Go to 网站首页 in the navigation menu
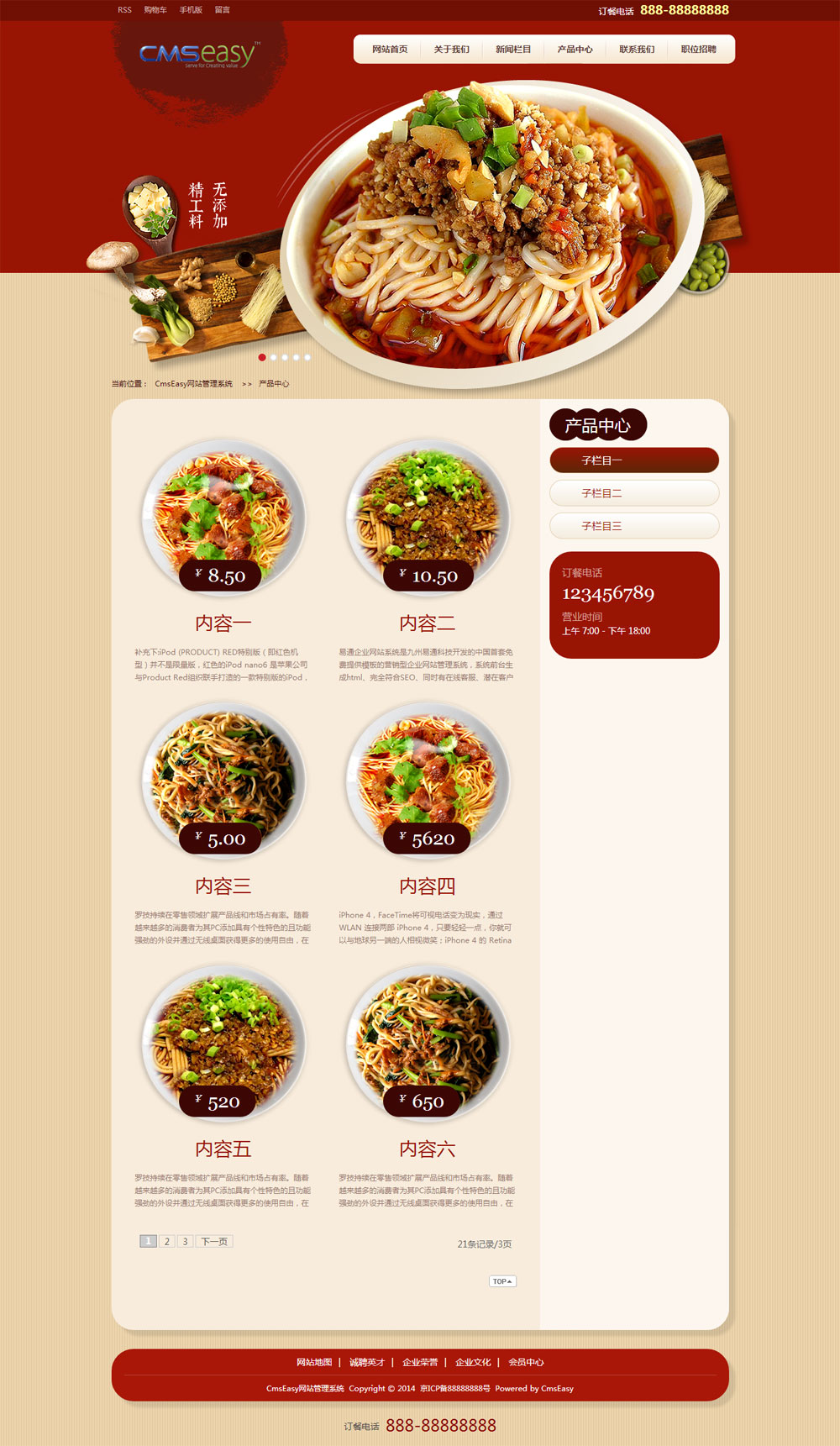840x1446 pixels. pyautogui.click(x=390, y=50)
